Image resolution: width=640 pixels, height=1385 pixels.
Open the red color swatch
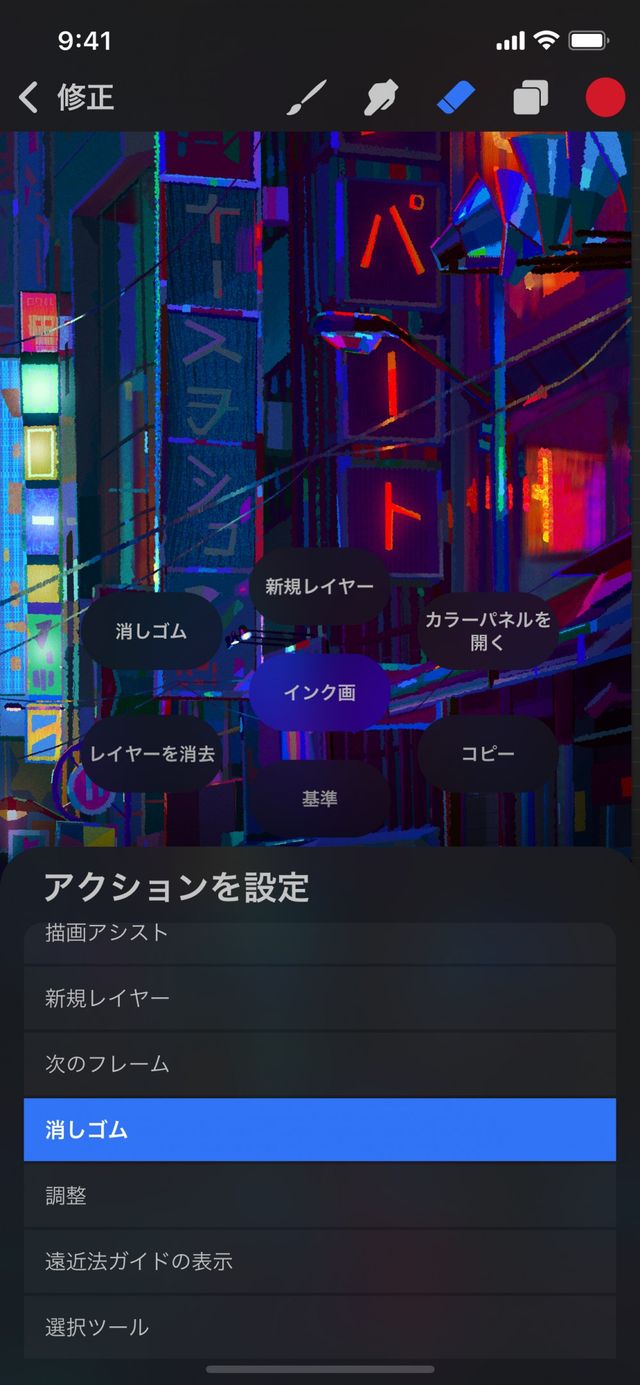[604, 98]
